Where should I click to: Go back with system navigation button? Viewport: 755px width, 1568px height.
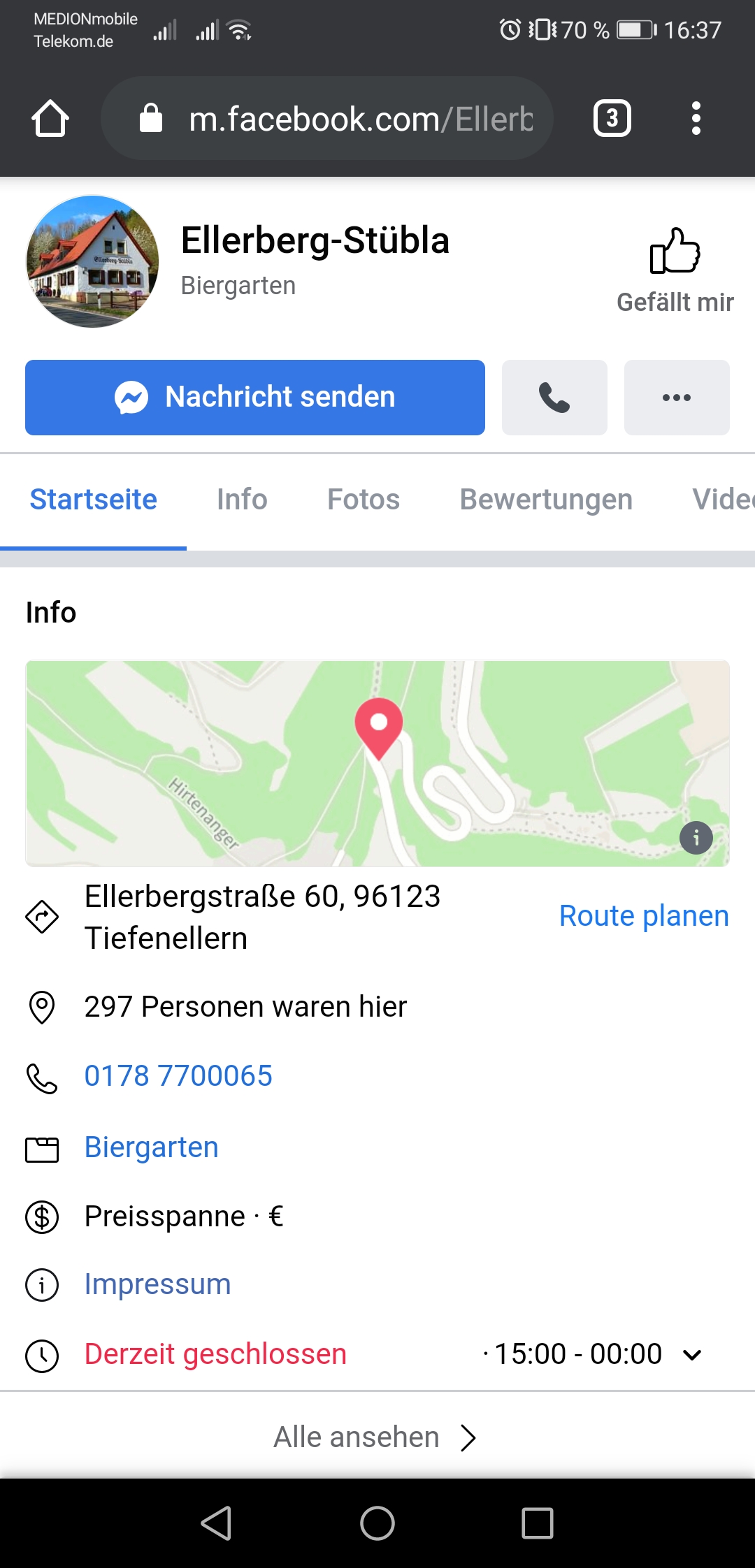(x=217, y=1523)
